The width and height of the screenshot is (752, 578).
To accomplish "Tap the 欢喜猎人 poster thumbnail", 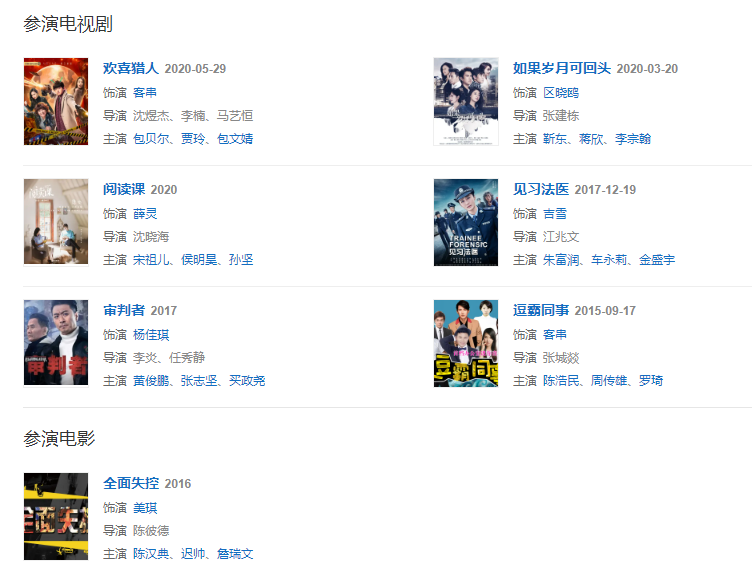I will point(56,101).
